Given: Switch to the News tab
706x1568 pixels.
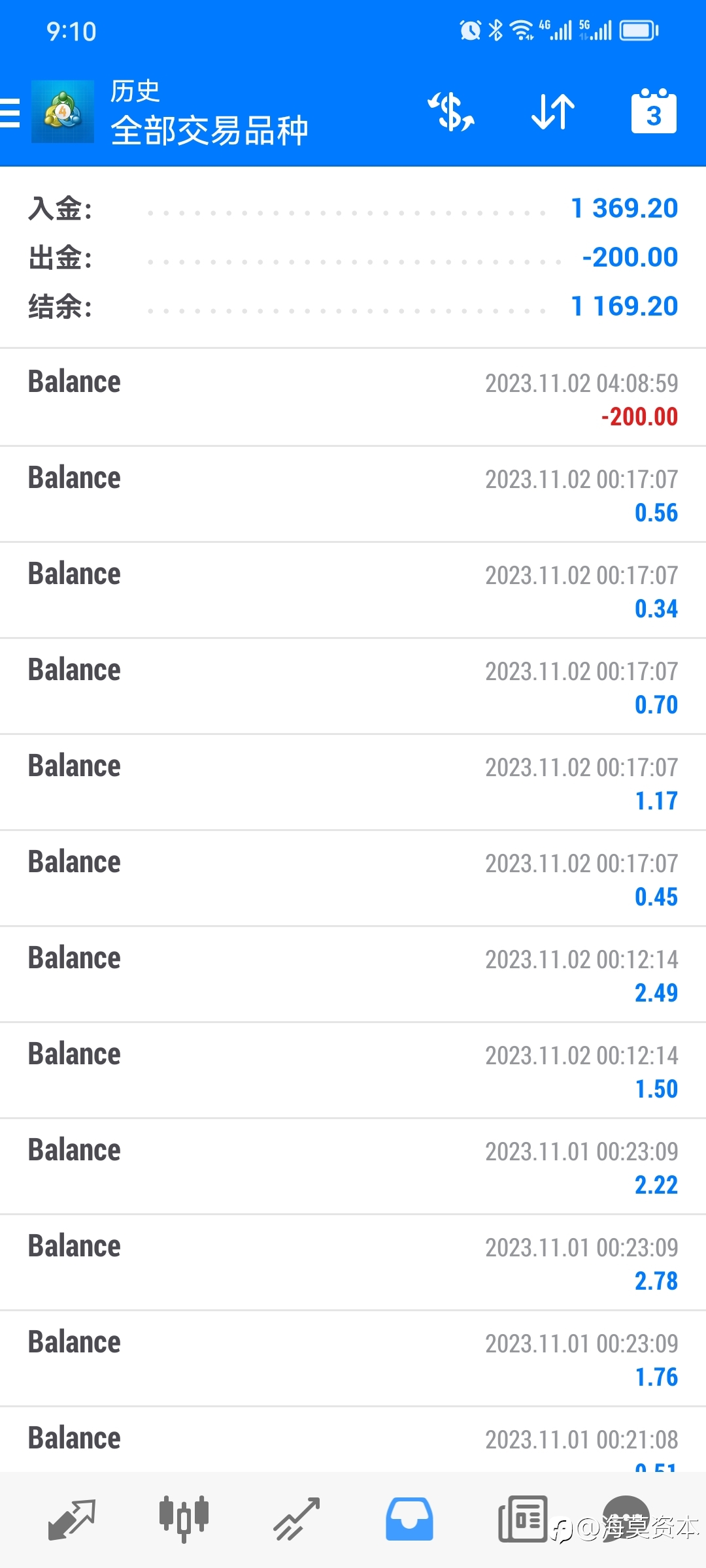Looking at the screenshot, I should pyautogui.click(x=522, y=1520).
